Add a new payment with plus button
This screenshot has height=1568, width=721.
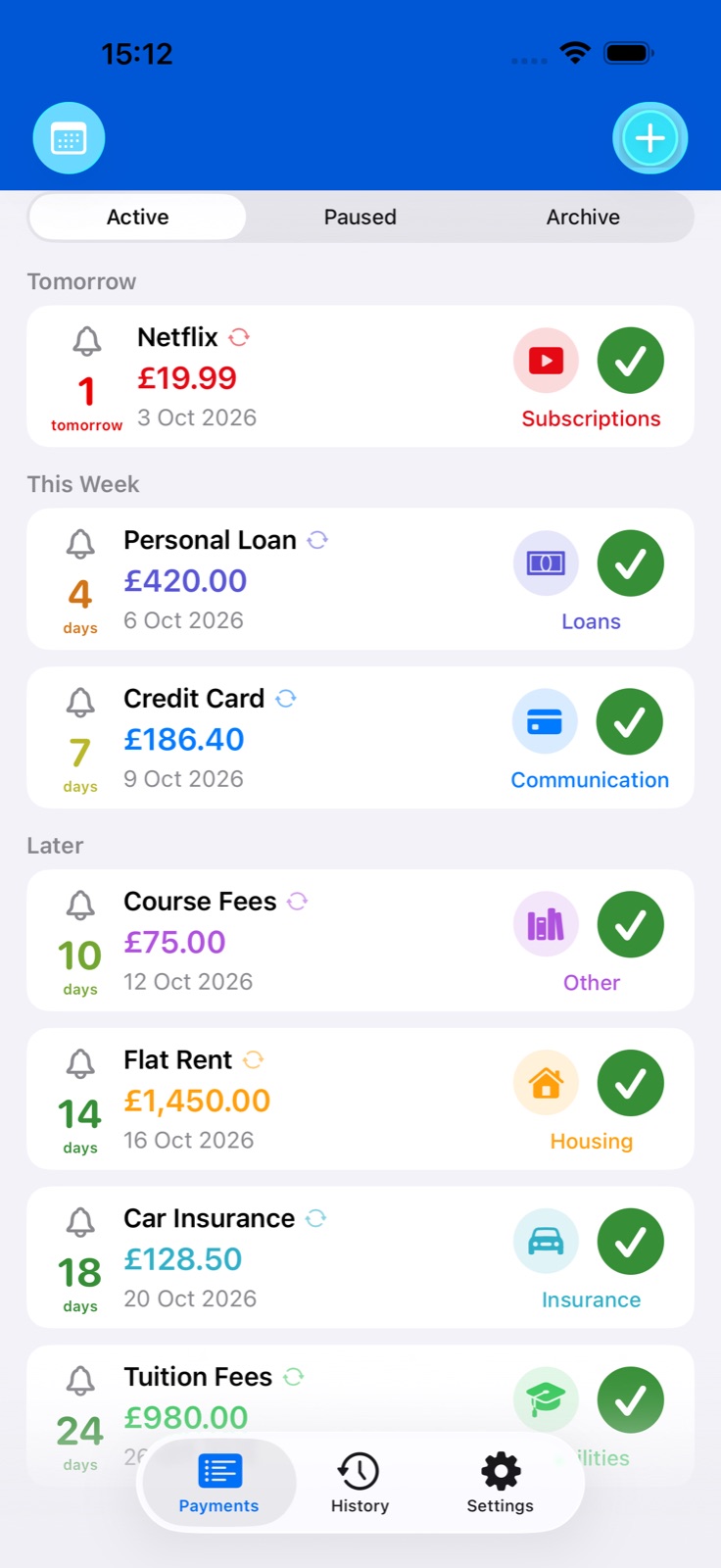650,138
